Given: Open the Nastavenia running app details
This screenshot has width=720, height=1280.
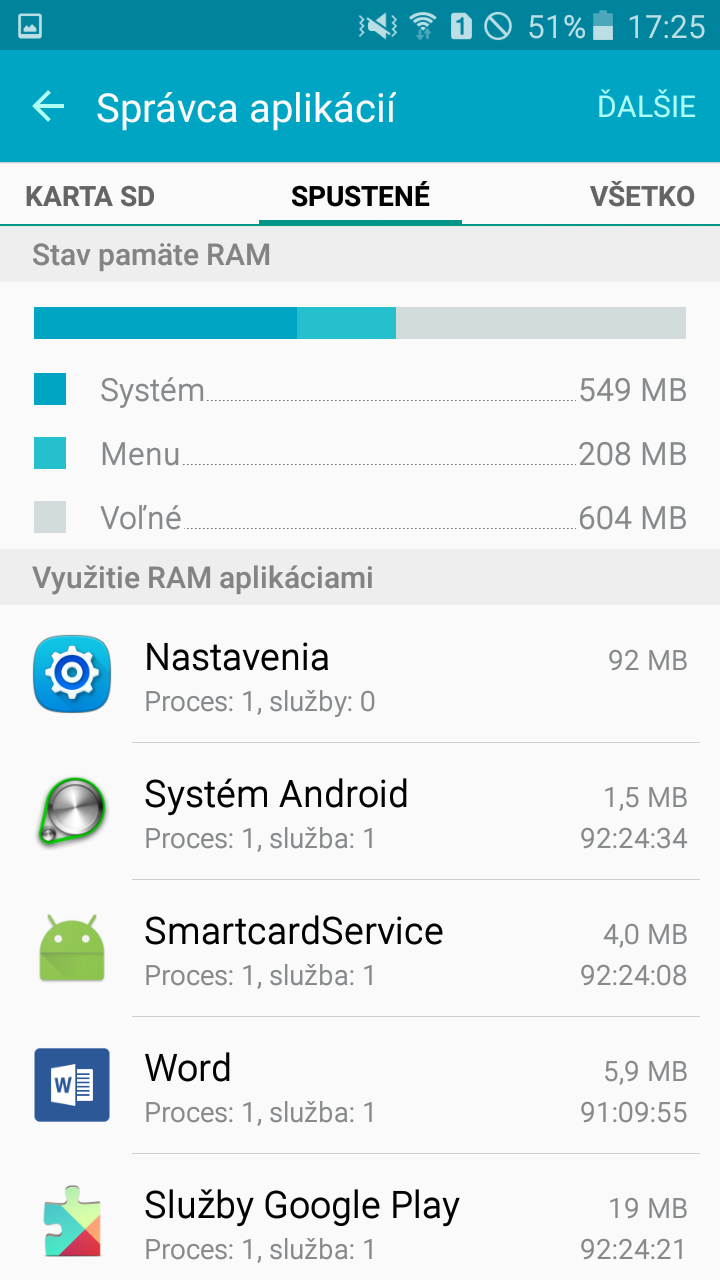Looking at the screenshot, I should click(360, 675).
